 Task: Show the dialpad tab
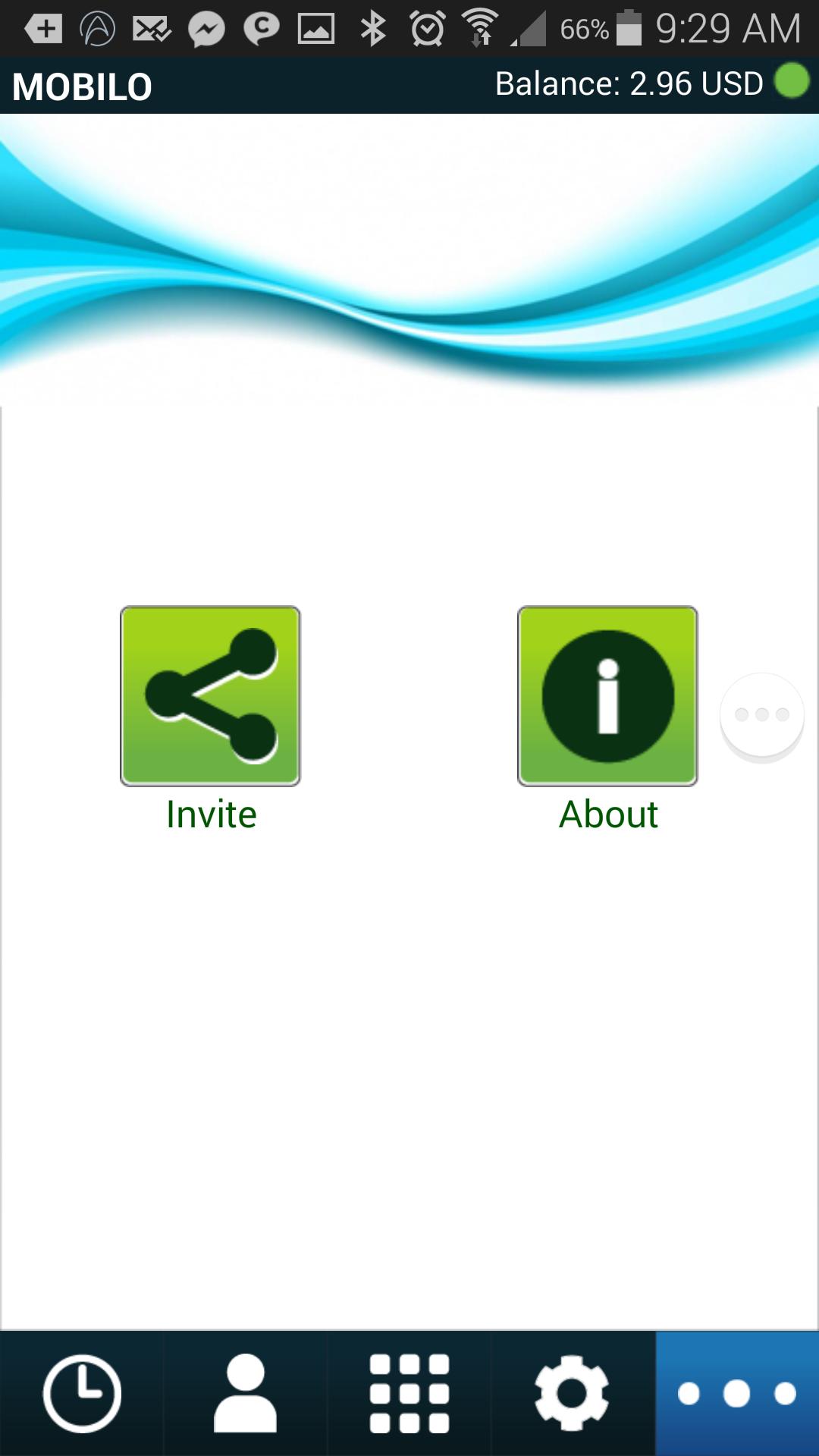409,1394
